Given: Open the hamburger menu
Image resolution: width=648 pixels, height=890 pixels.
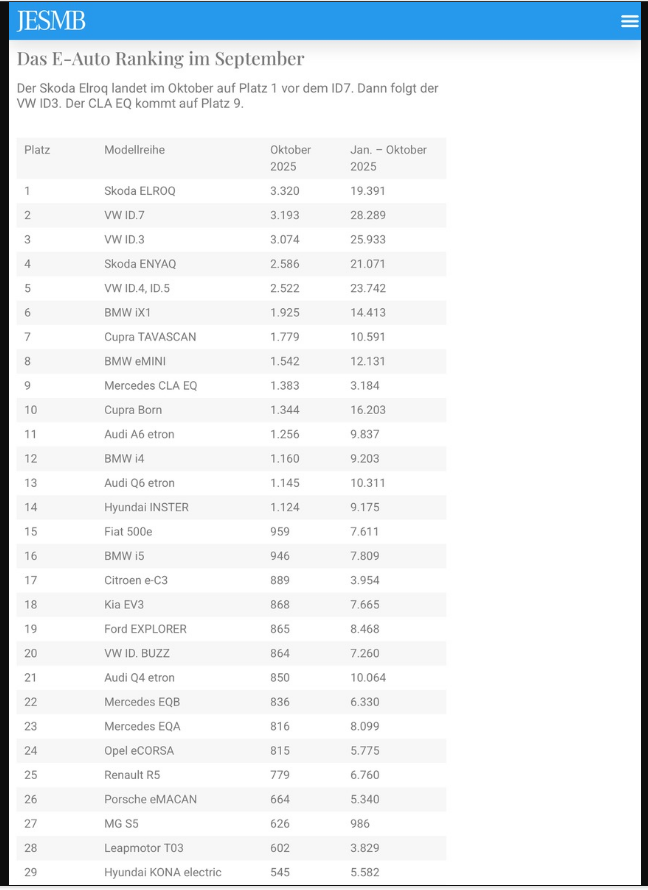Looking at the screenshot, I should click(628, 21).
